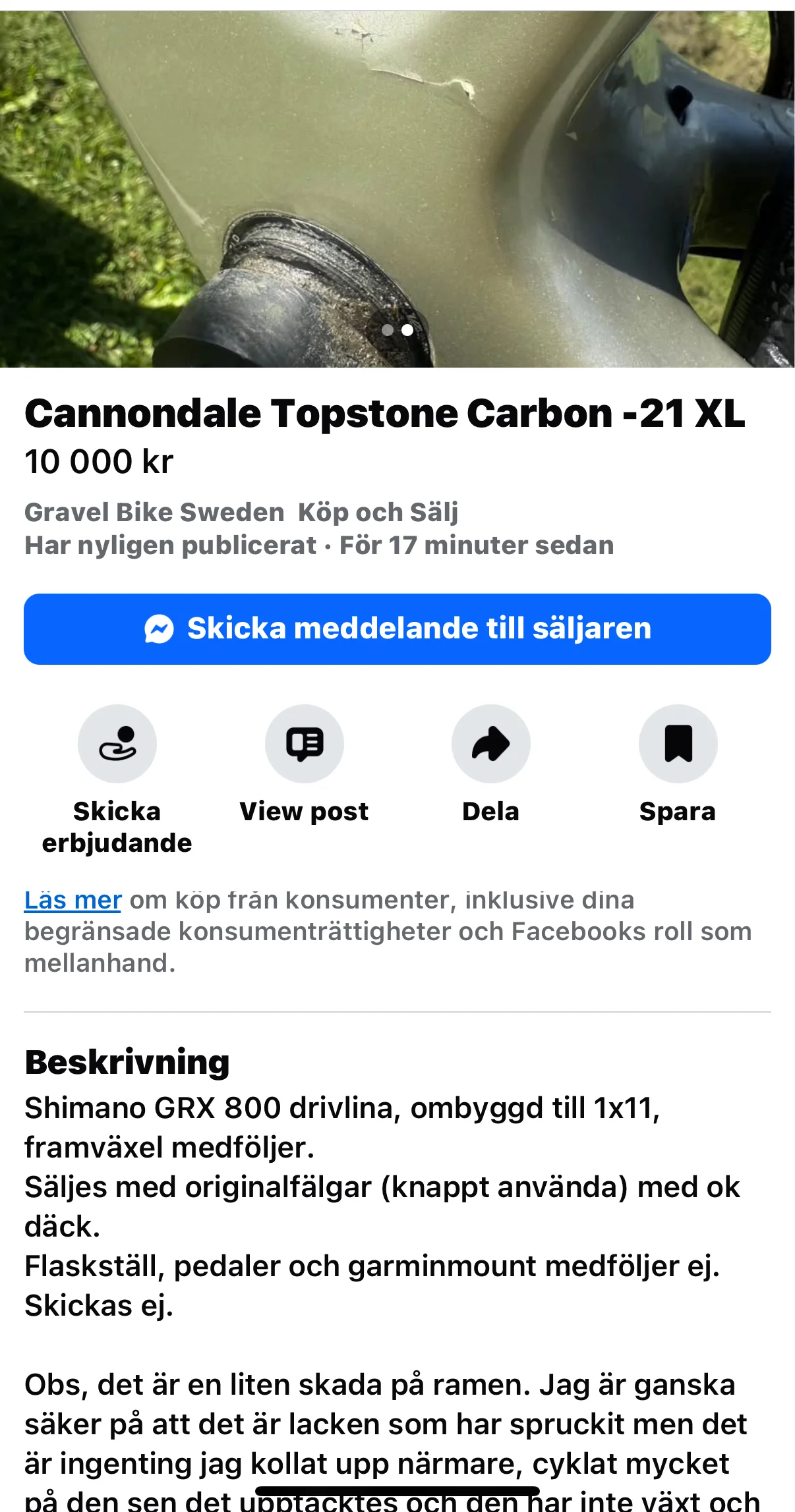Open the bike frame photo
795x1512 pixels.
pyautogui.click(x=397, y=188)
